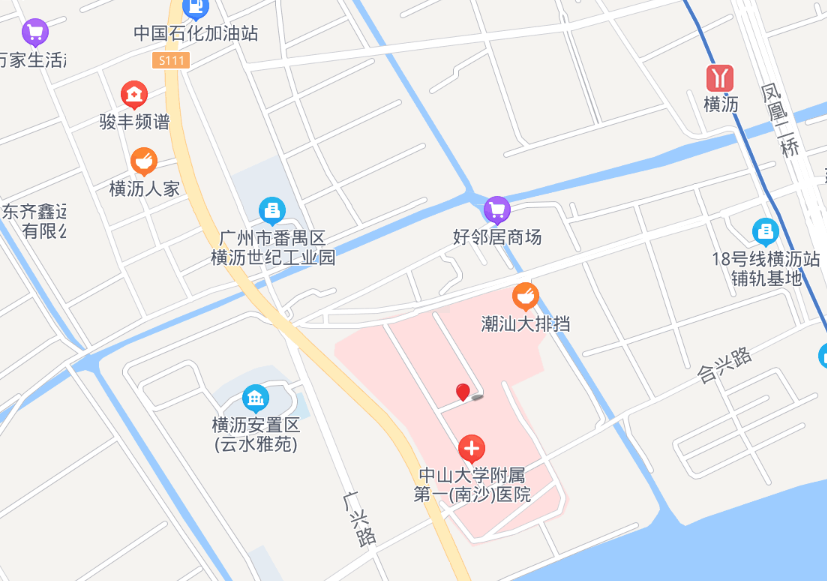
Task: Select the 横沥人家 restaurant marker
Action: [144, 160]
